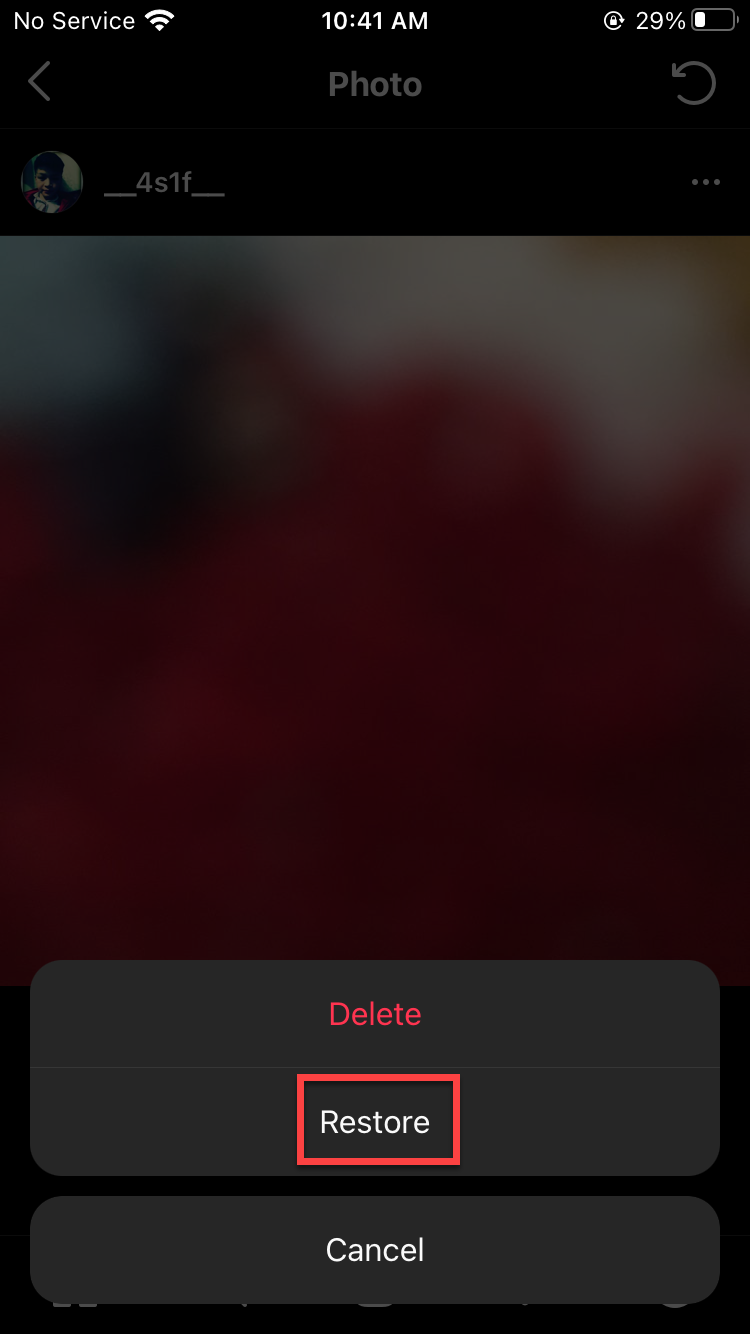Choose Restore to recover the photo
This screenshot has height=1334, width=750.
375,1122
